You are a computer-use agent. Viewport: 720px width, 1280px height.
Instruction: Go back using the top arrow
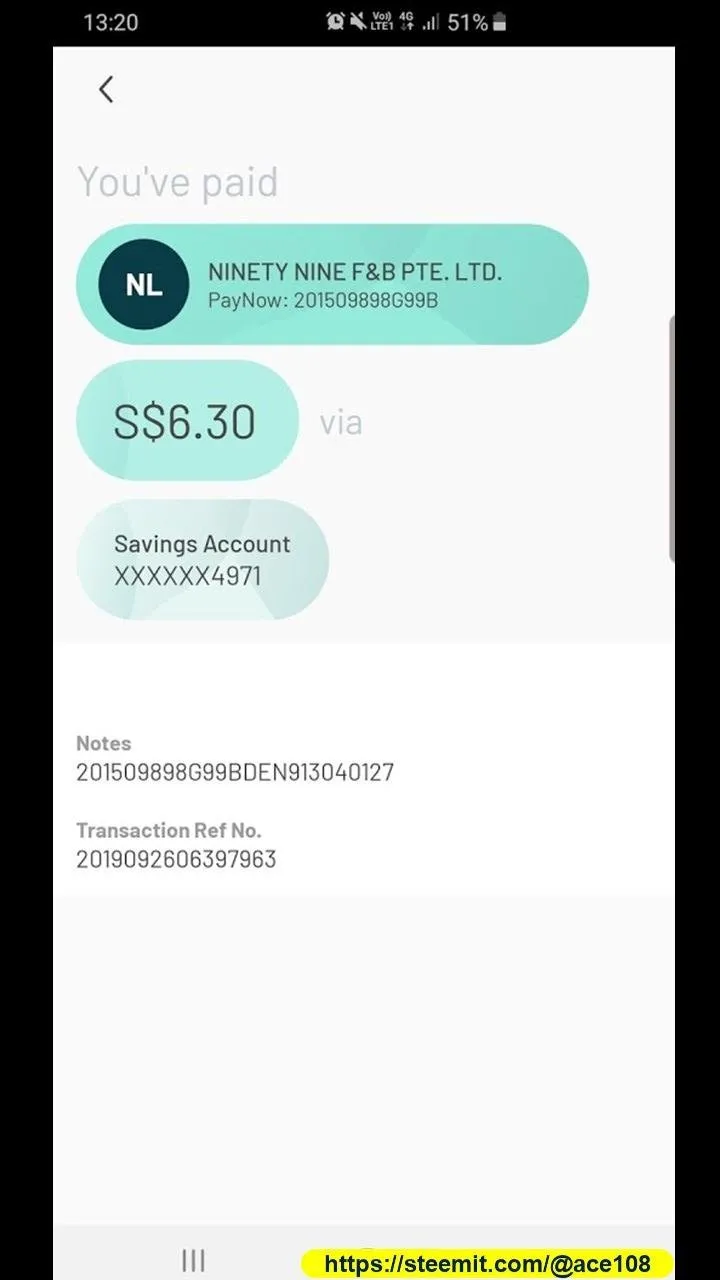tap(106, 89)
